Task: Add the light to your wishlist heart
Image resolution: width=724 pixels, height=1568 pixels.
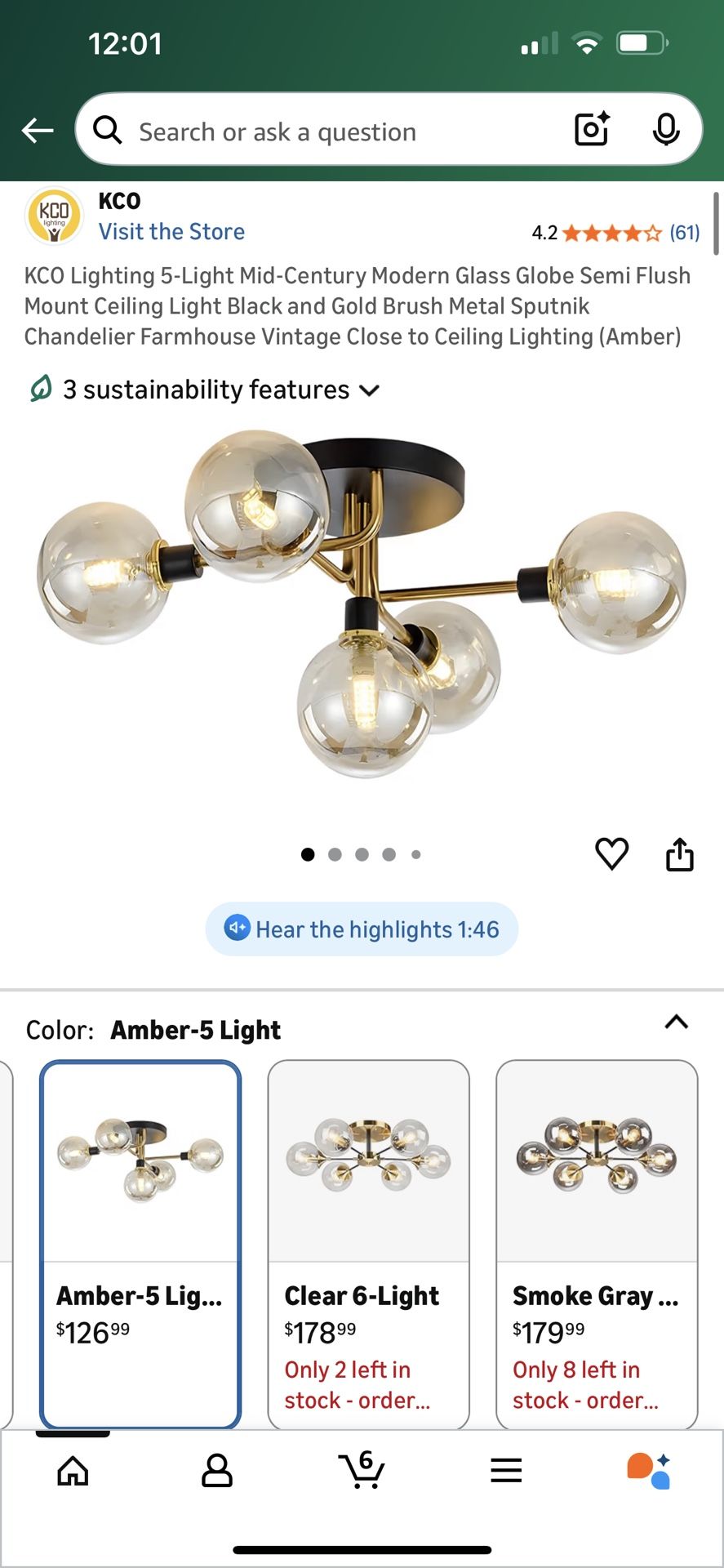Action: pos(611,854)
